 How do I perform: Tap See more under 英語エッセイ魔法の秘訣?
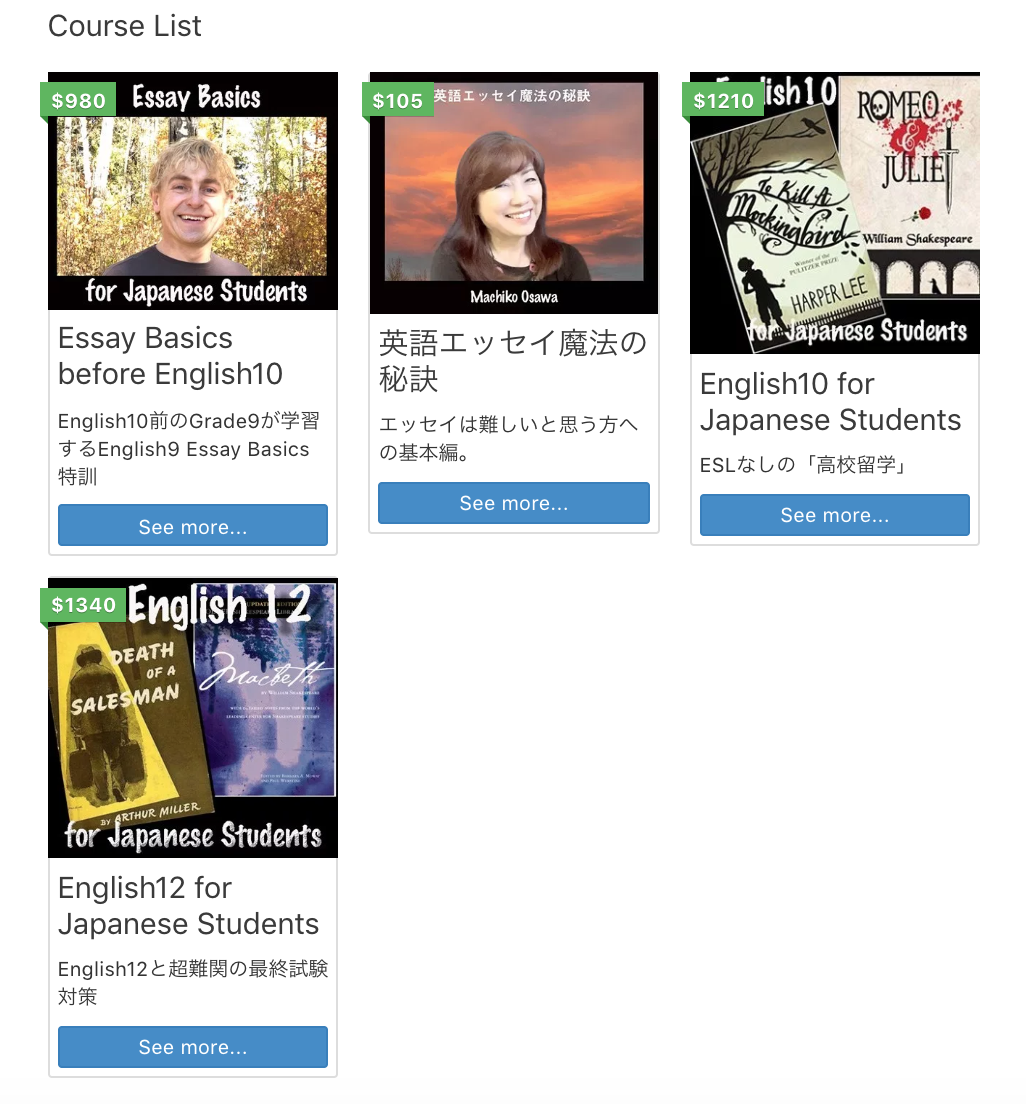click(514, 503)
